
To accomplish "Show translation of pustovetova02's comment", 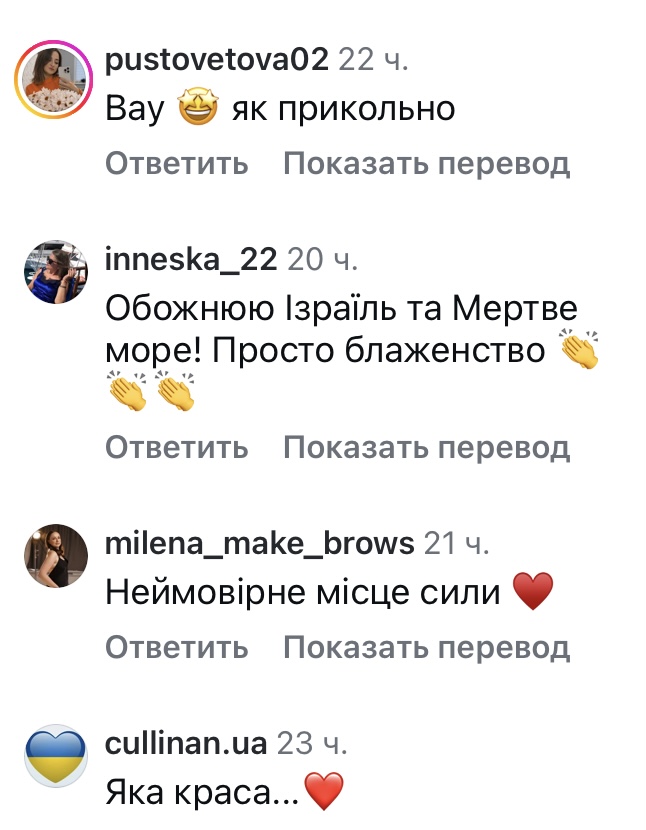I will point(426,163).
